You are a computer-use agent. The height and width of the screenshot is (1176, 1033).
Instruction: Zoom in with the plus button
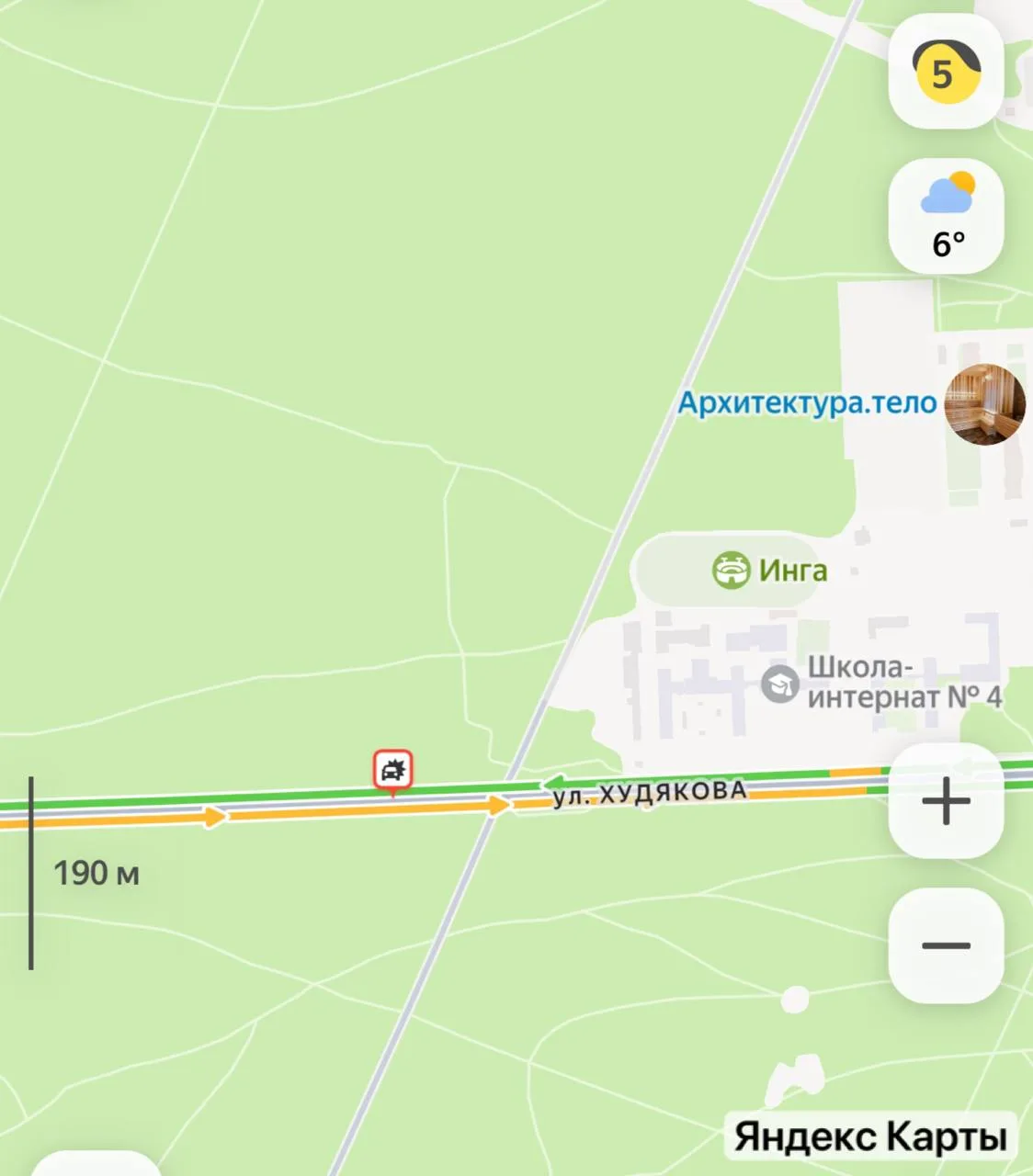pyautogui.click(x=946, y=801)
